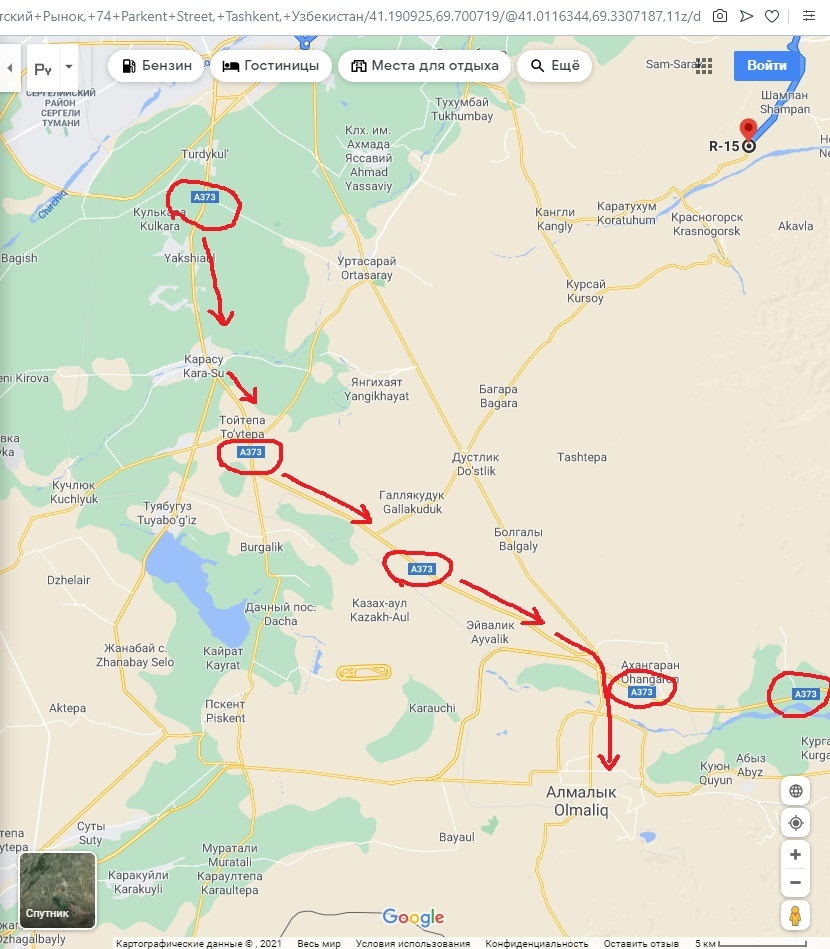Show Гостиницы hotels on the map
The height and width of the screenshot is (949, 830).
(x=272, y=66)
